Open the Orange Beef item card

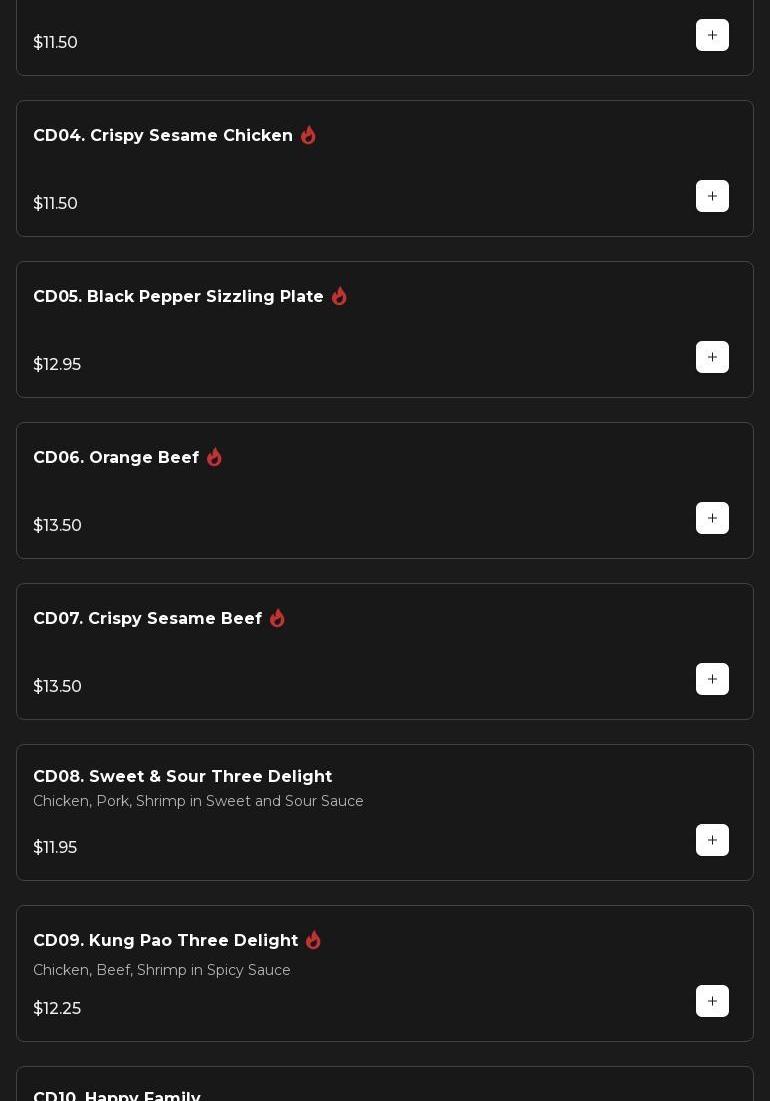[116, 458]
